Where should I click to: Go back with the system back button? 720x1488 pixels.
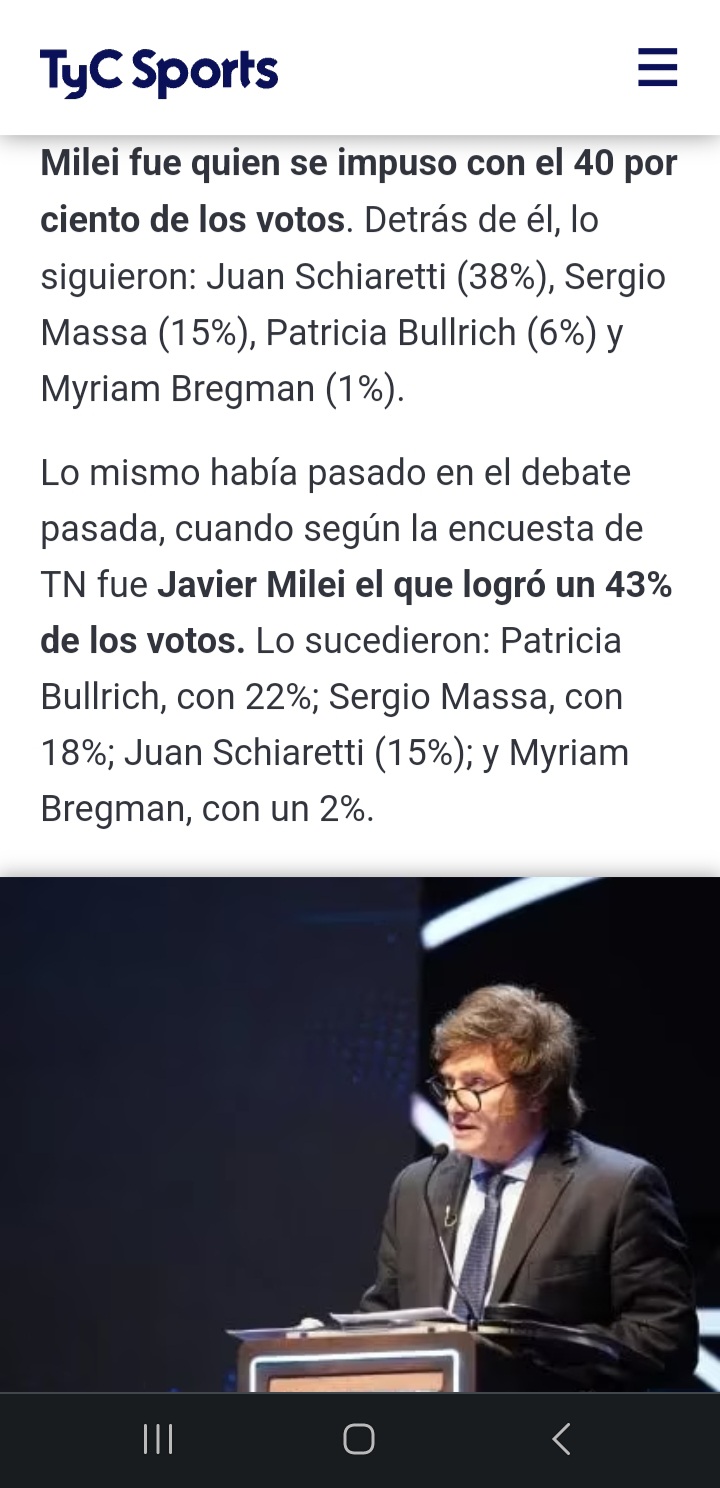pos(561,1439)
